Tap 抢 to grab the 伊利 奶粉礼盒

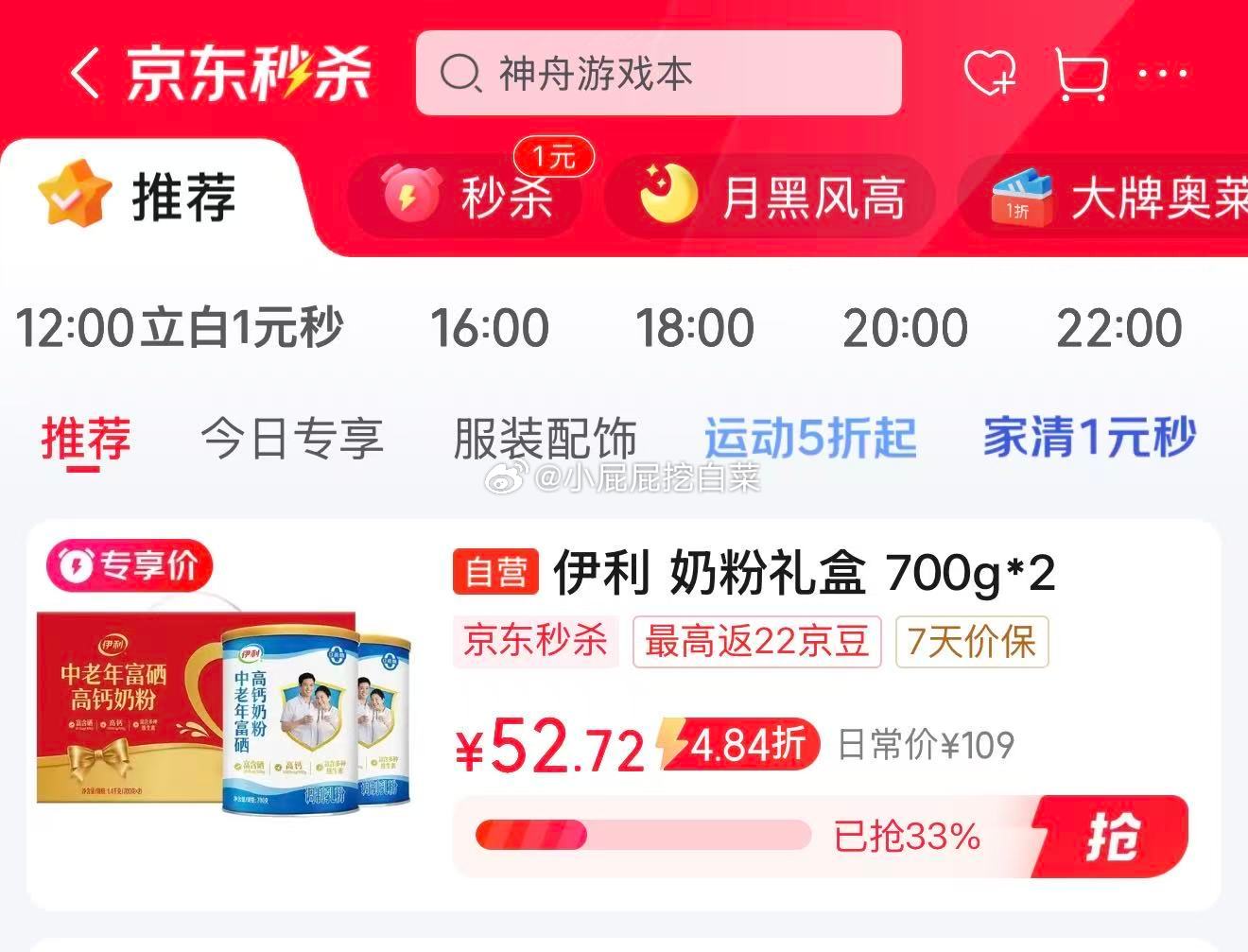[1112, 837]
